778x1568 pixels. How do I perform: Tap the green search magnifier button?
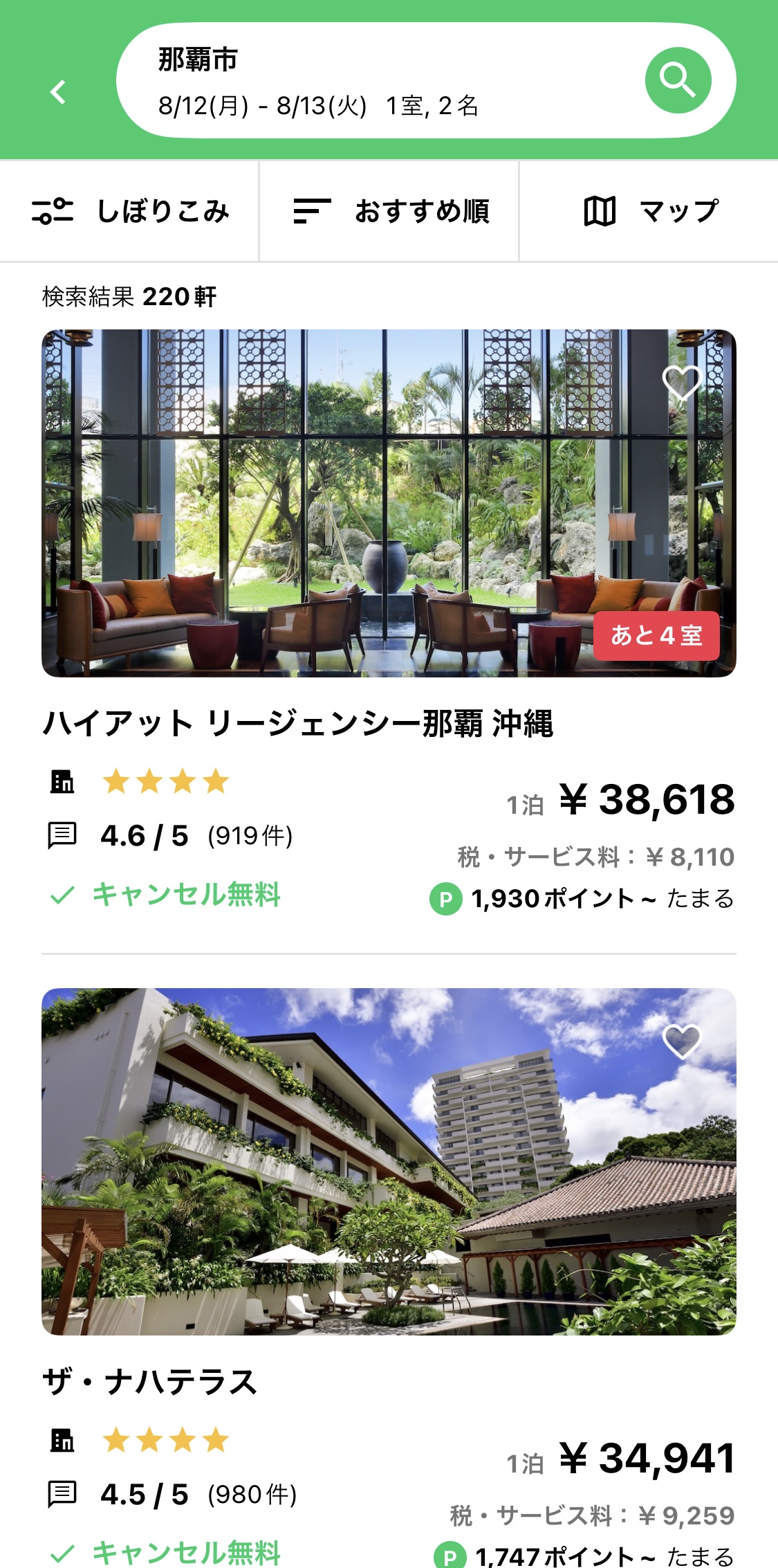pos(678,80)
